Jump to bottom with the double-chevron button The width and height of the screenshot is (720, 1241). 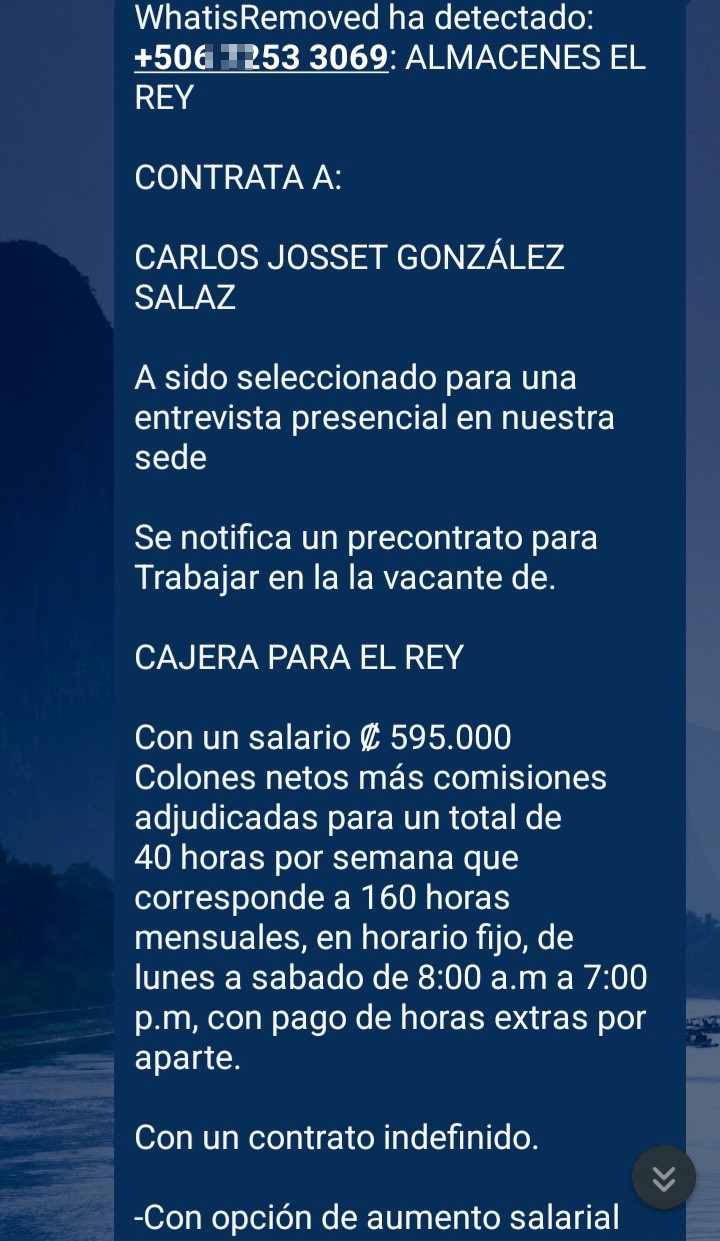coord(664,1178)
